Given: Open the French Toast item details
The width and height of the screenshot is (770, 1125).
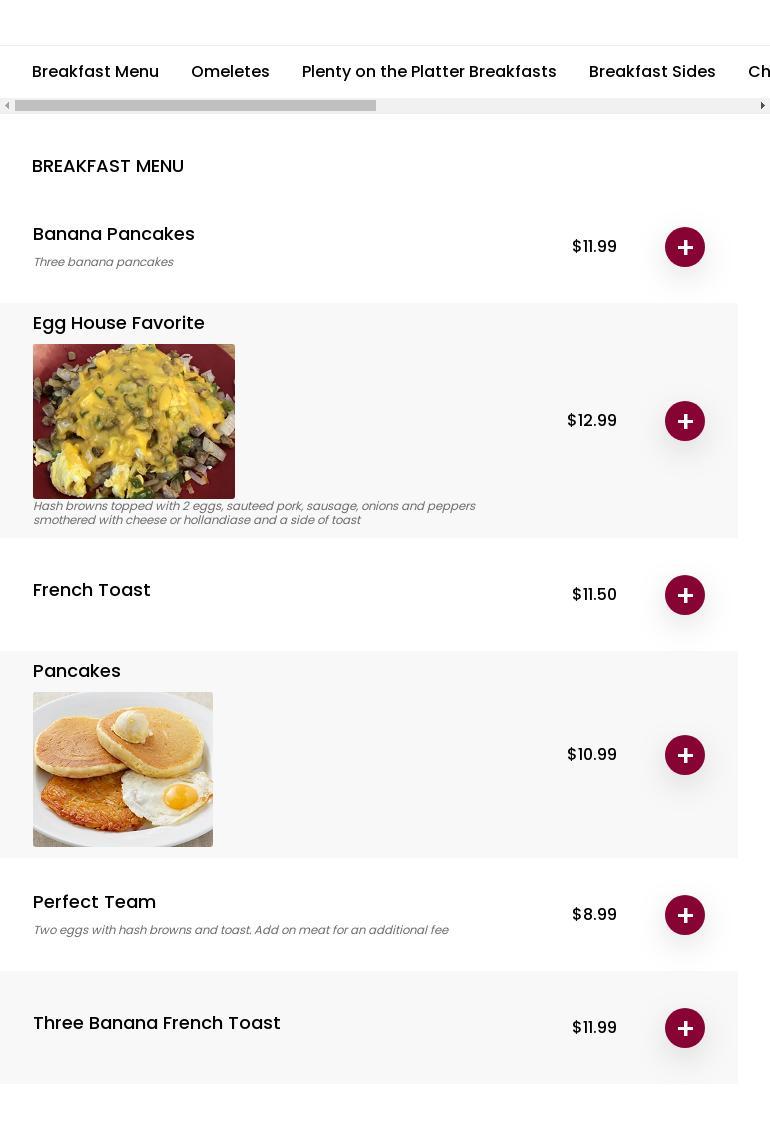Looking at the screenshot, I should coord(92,590).
